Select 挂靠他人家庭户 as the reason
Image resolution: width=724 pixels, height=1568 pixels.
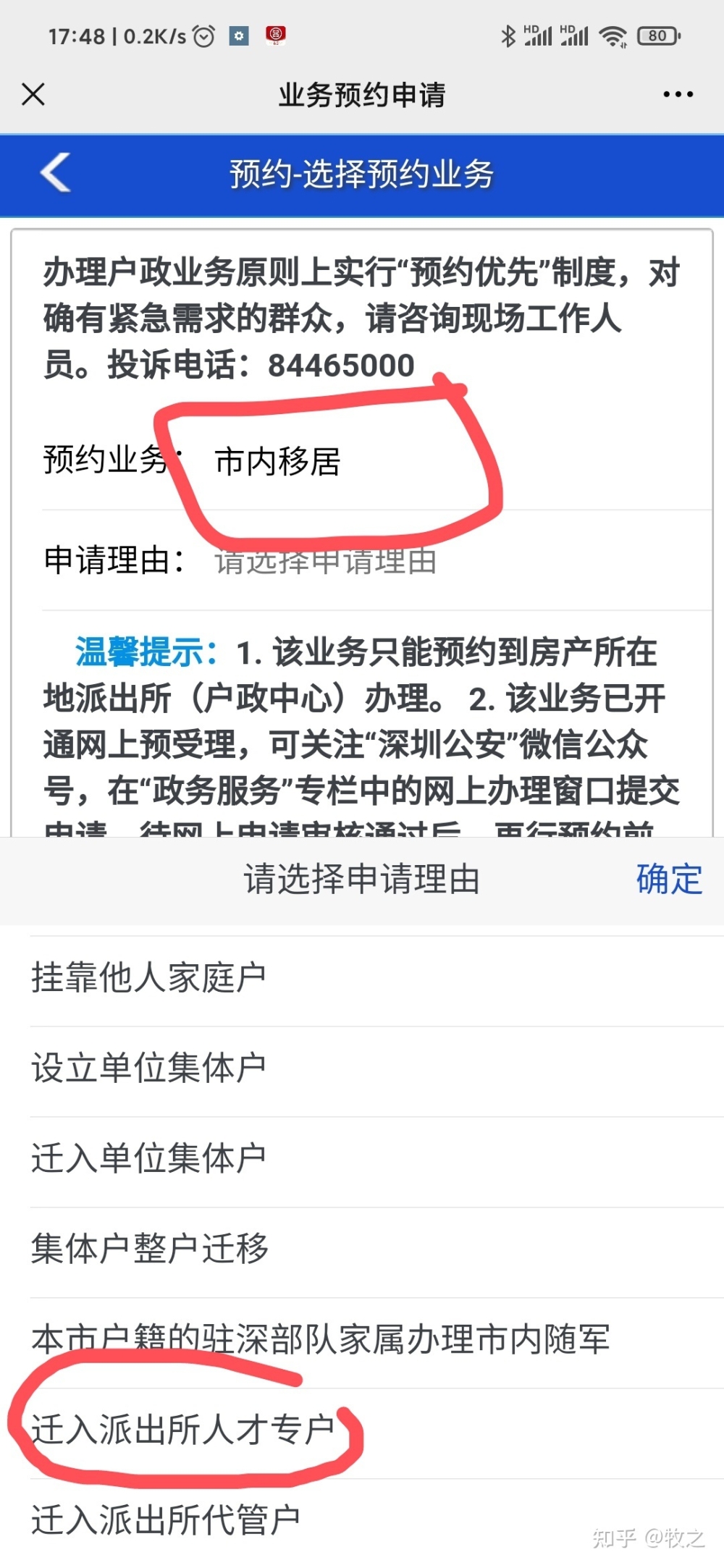(362, 978)
